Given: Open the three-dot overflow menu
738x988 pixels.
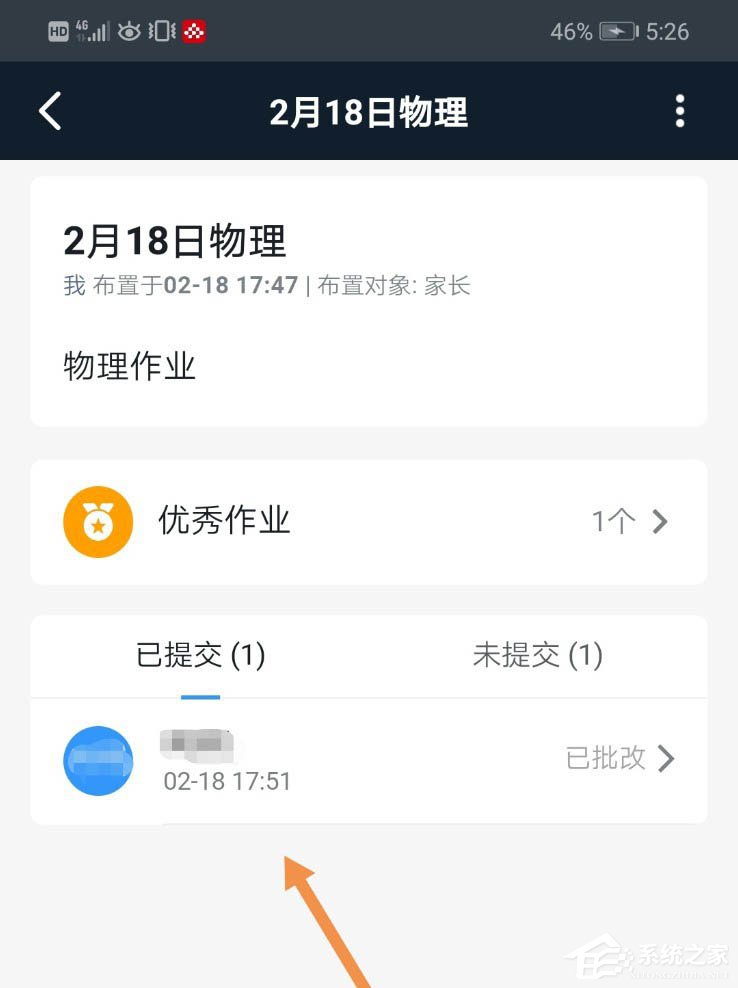Looking at the screenshot, I should coord(680,111).
